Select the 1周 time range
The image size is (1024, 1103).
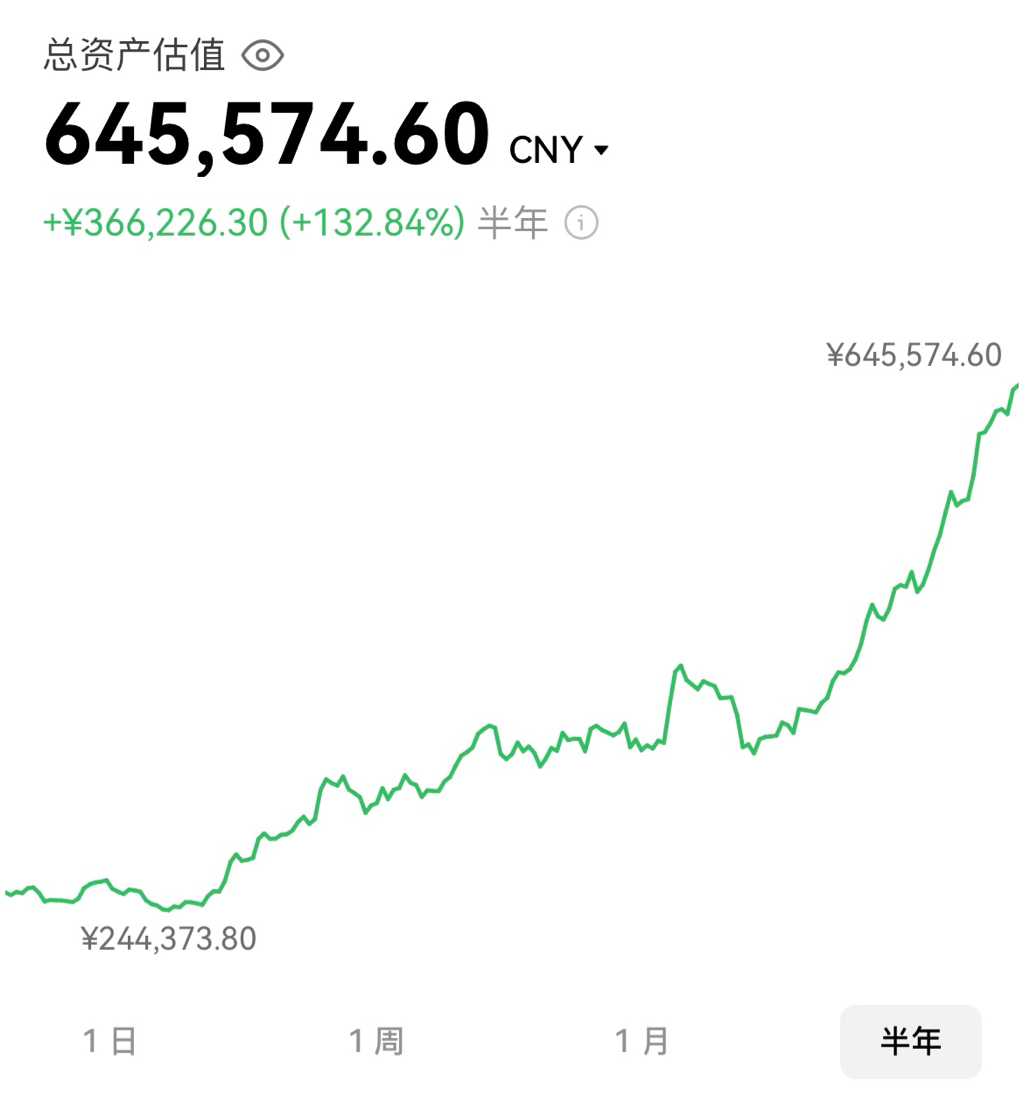376,1041
